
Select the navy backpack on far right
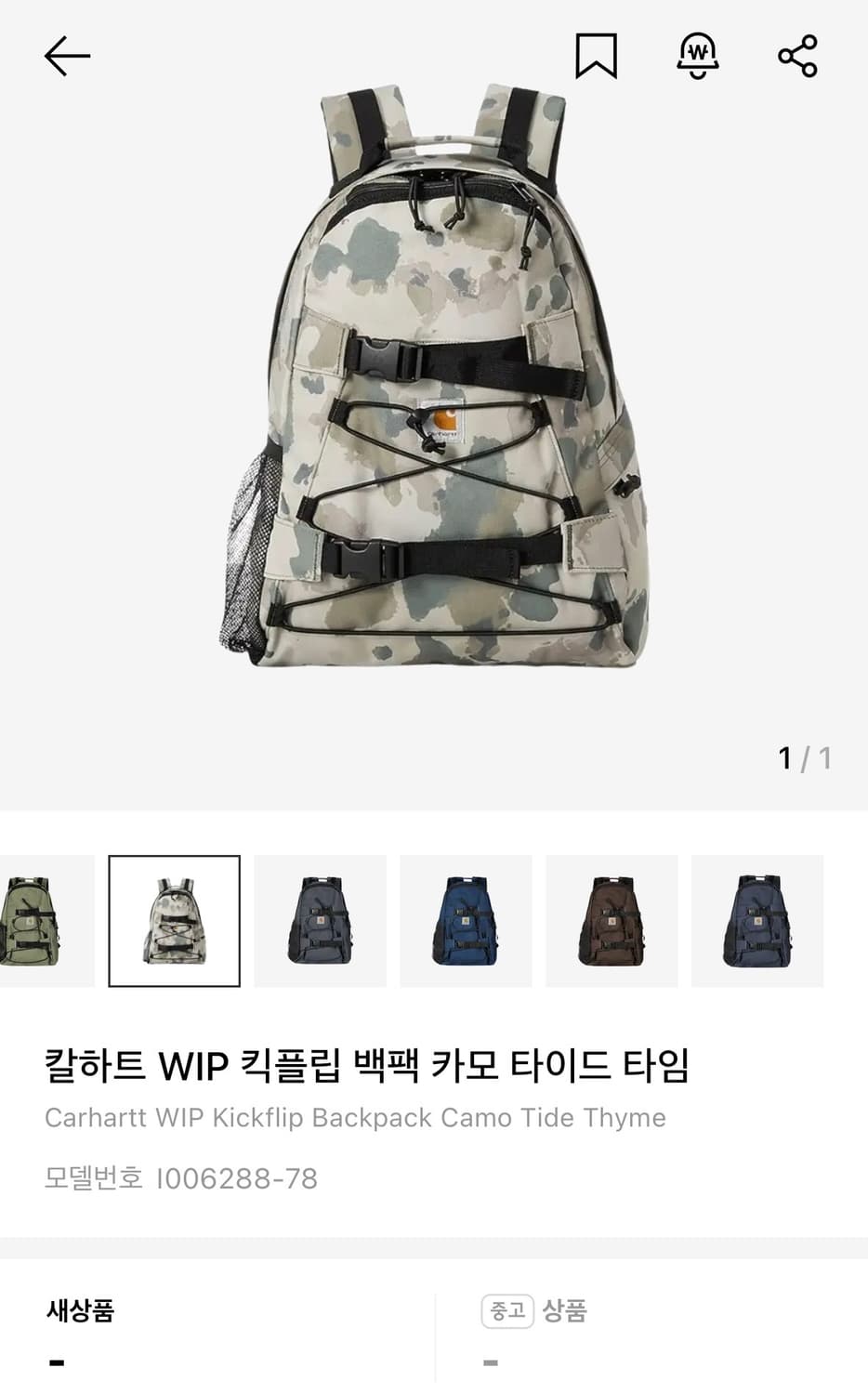[x=757, y=920]
